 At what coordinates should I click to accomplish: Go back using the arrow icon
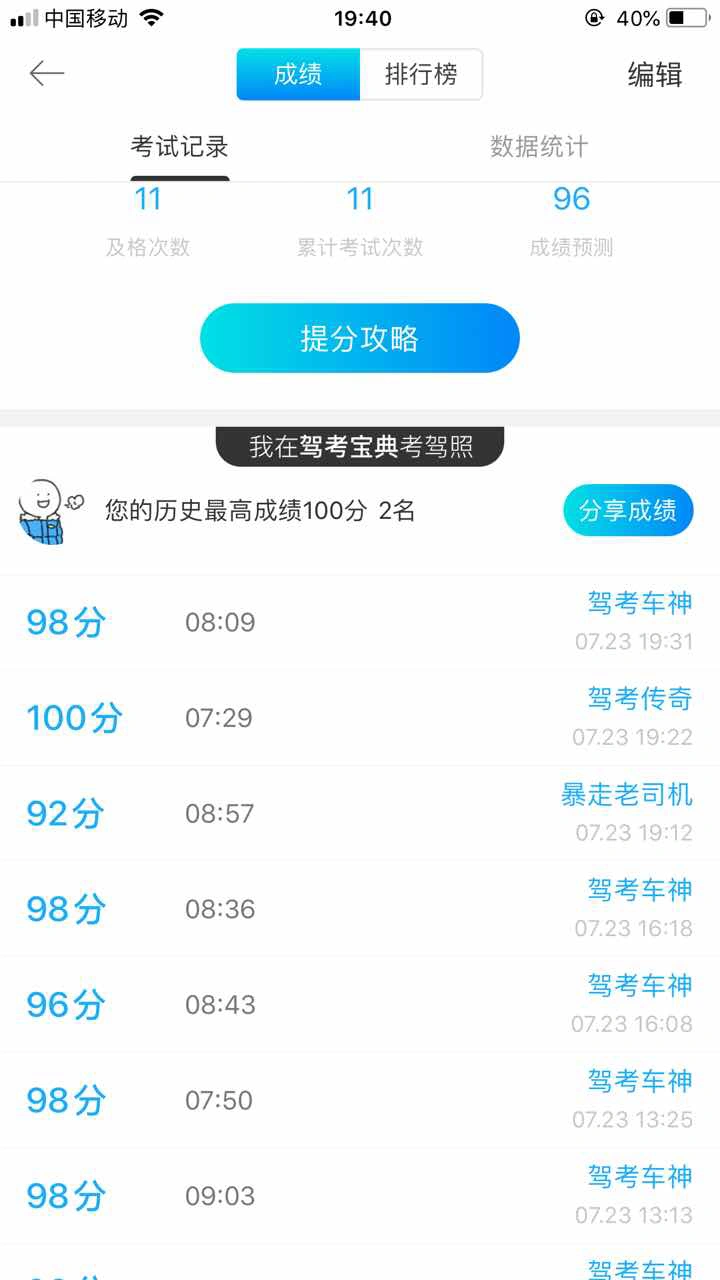47,73
